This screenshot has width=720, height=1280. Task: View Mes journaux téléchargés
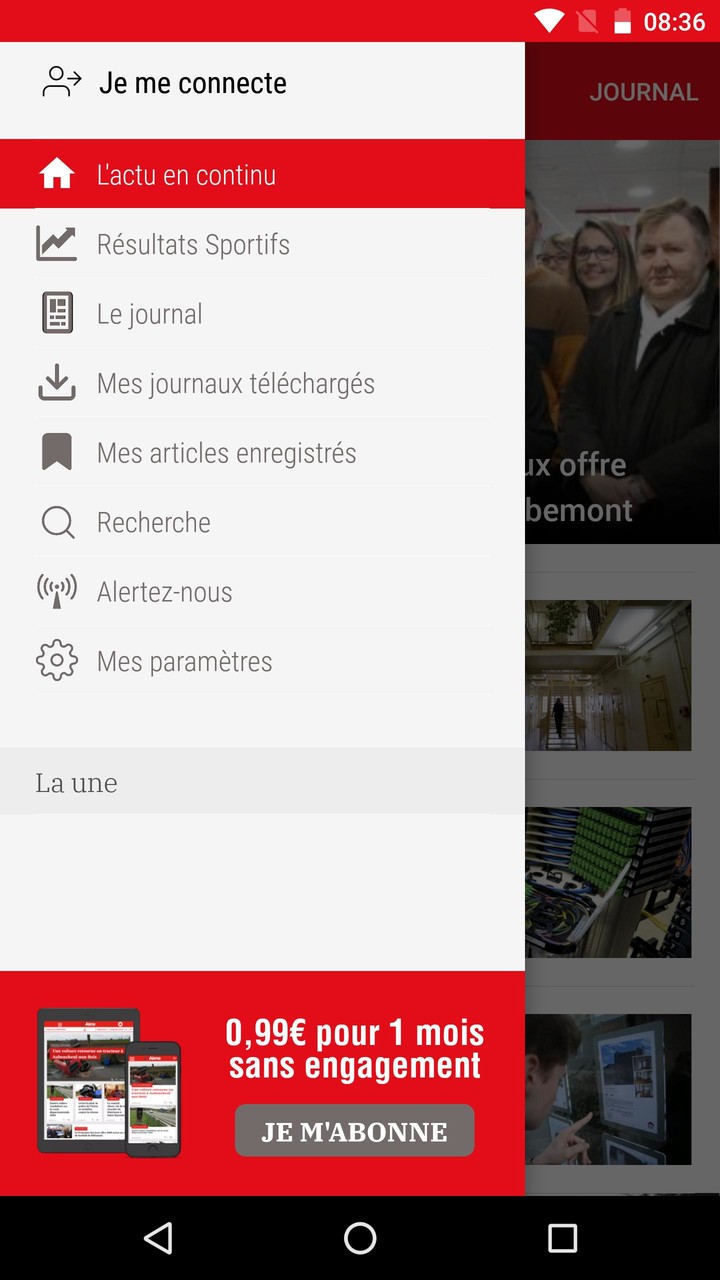[235, 384]
